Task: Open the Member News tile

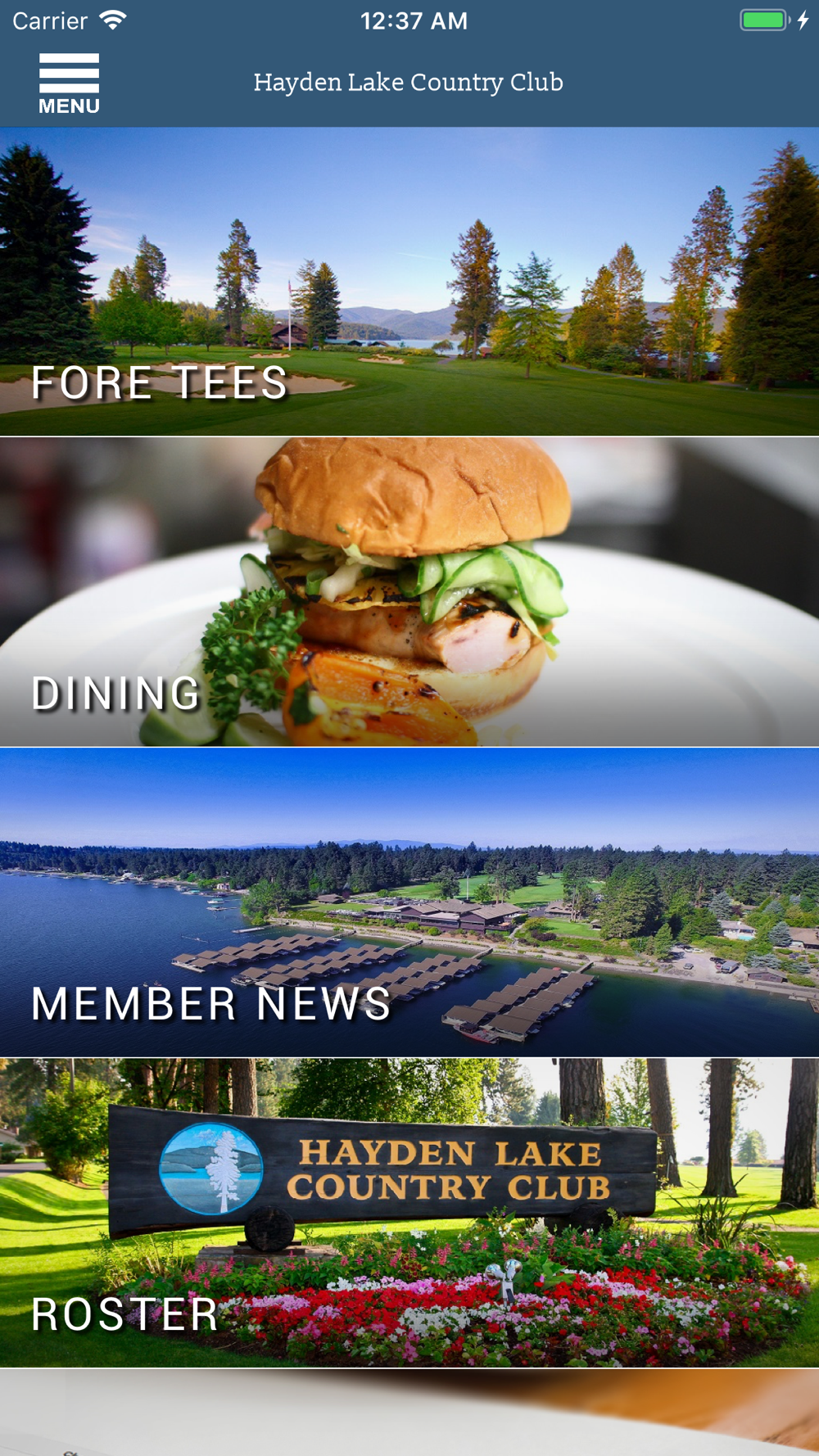Action: point(409,902)
